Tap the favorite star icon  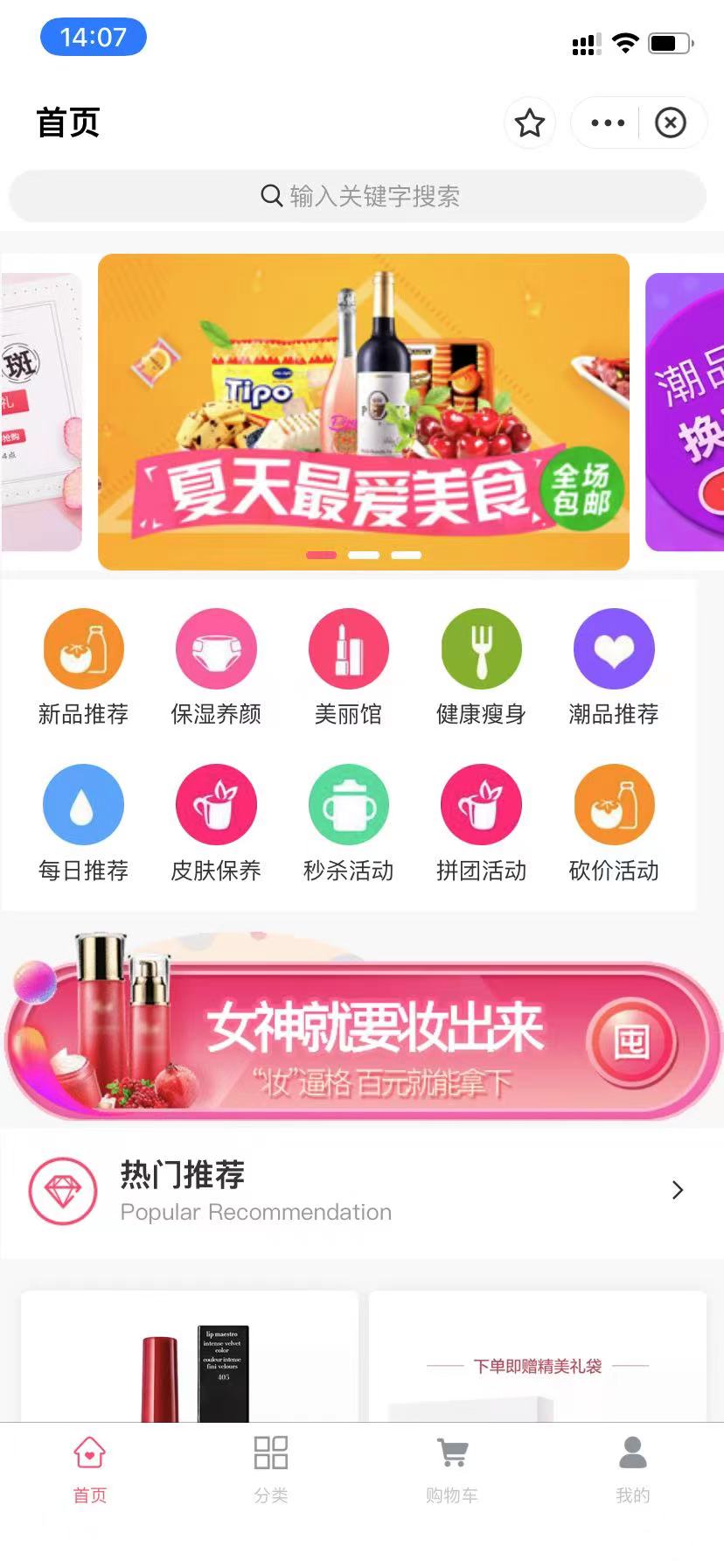(530, 123)
